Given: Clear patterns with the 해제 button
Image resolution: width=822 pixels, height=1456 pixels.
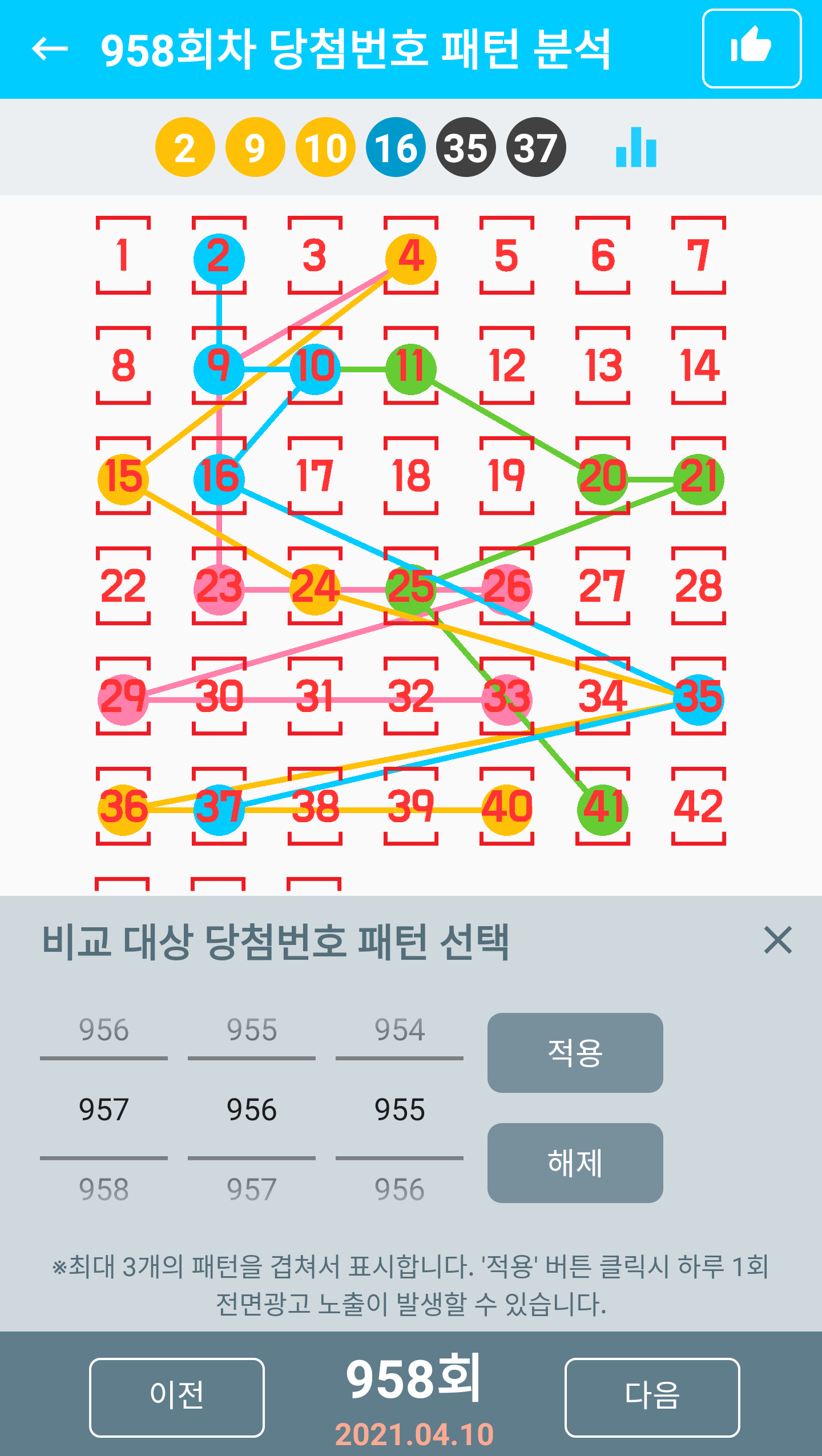Looking at the screenshot, I should coord(575,1163).
